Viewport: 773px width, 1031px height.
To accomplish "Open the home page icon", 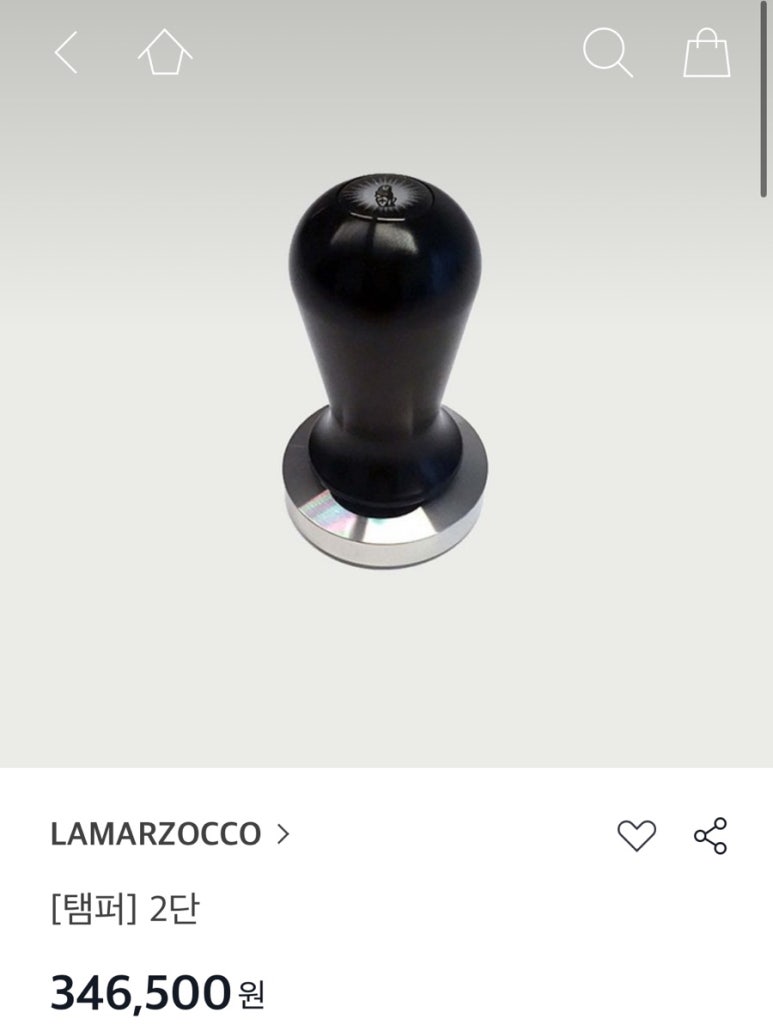I will click(164, 52).
